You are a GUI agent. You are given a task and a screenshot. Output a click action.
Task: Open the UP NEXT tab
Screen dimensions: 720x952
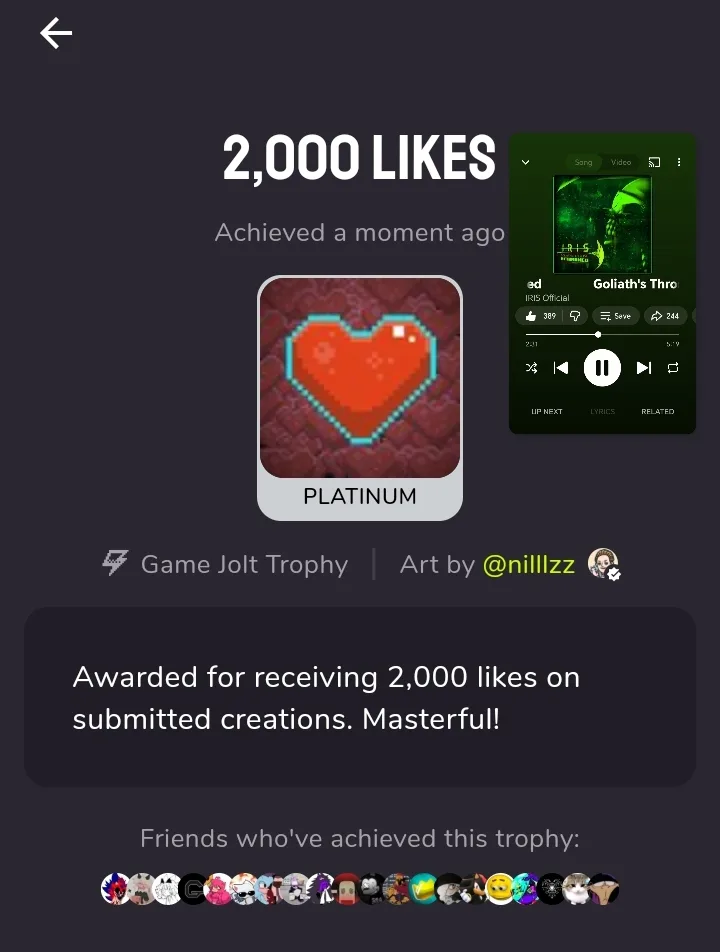pyautogui.click(x=546, y=412)
